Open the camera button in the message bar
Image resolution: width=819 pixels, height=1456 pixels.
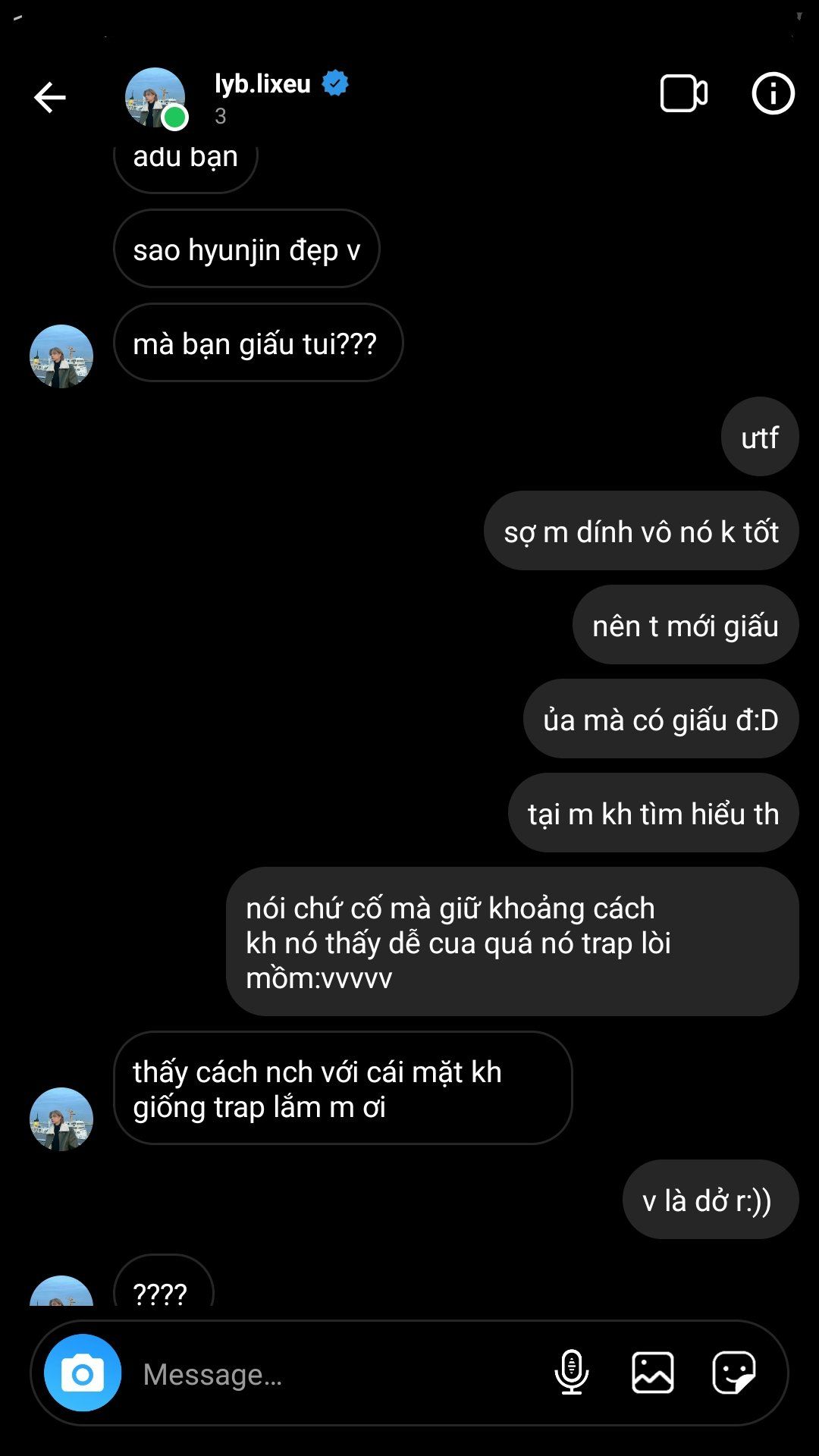pos(83,1373)
